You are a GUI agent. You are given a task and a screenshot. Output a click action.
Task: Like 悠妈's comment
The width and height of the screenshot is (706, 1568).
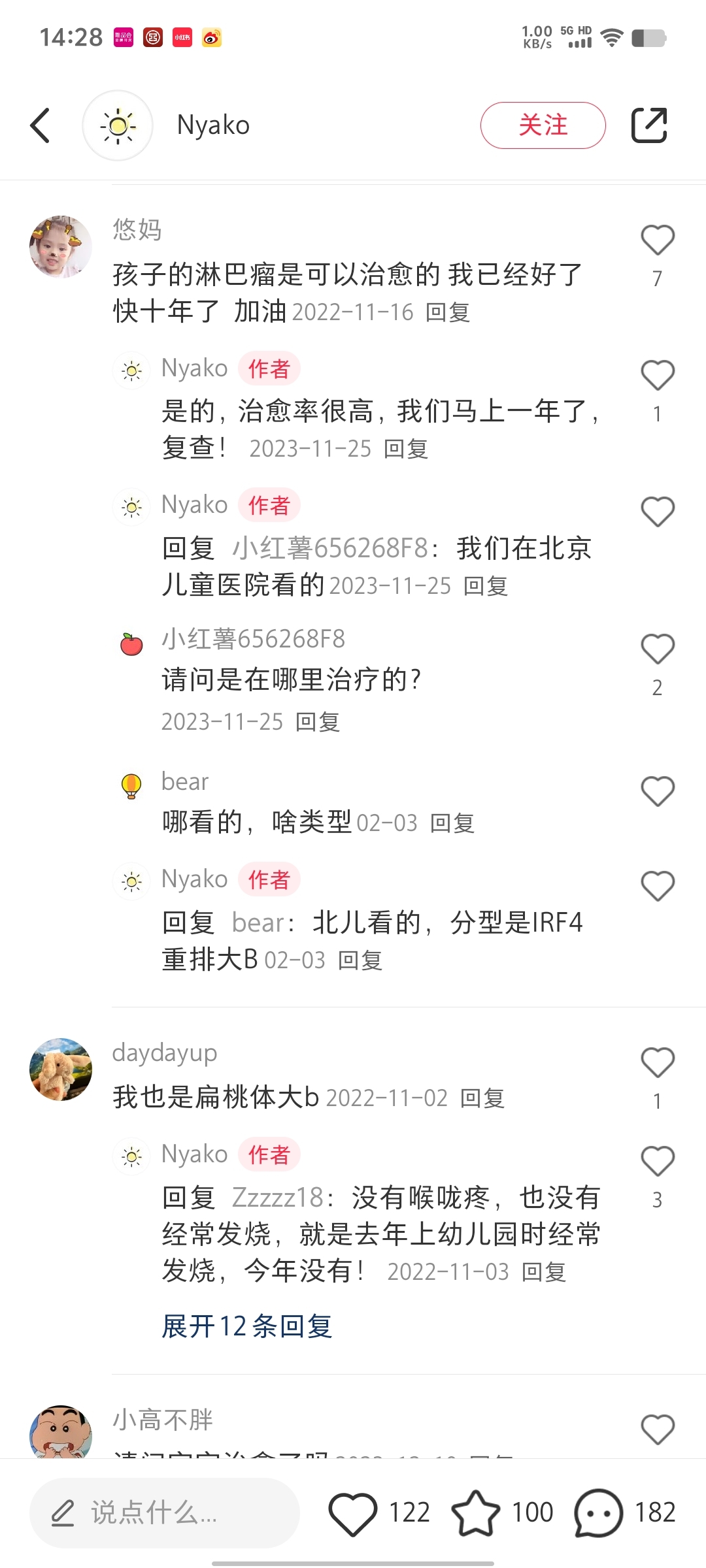pos(657,240)
